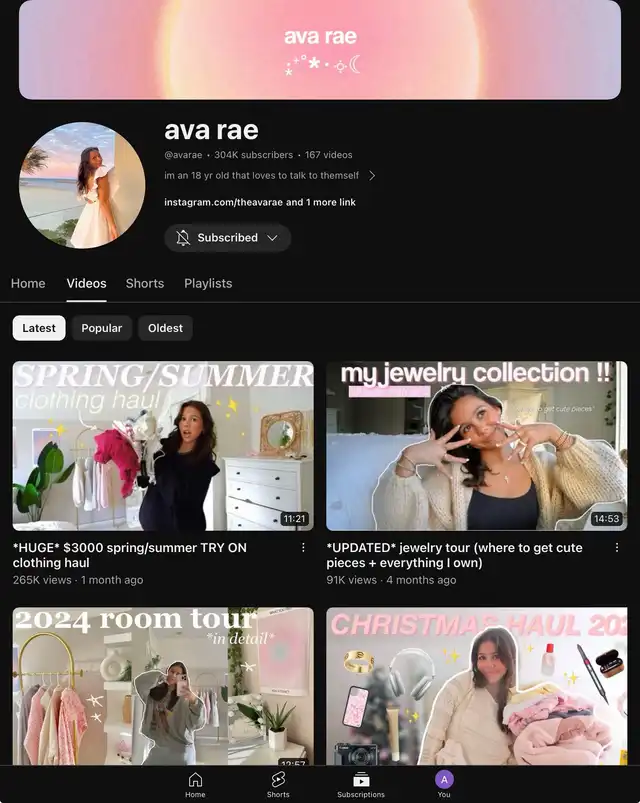The width and height of the screenshot is (640, 803).
Task: Sort videos by Oldest
Action: pos(166,328)
